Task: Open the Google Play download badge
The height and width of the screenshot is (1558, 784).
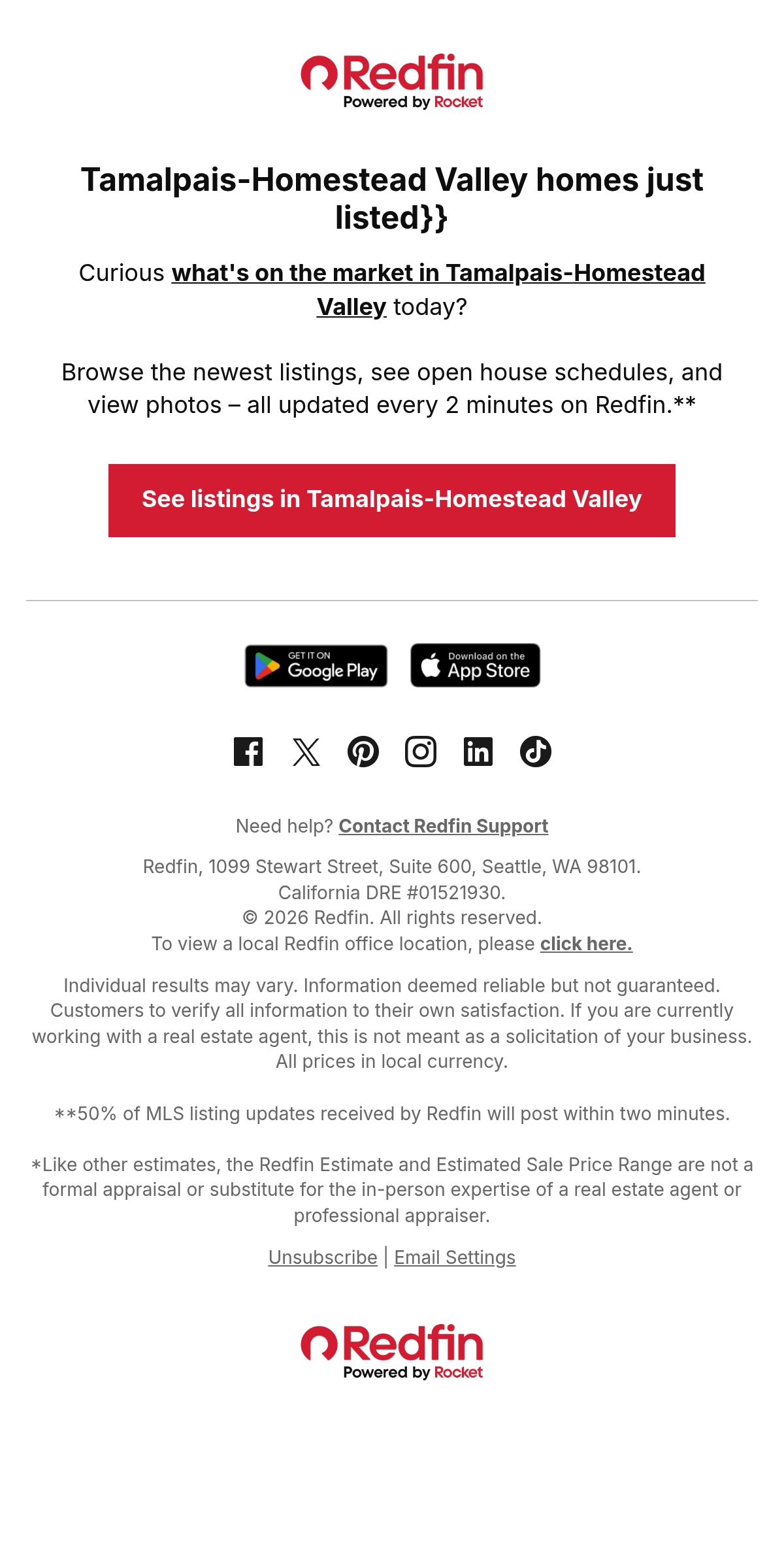Action: [316, 666]
